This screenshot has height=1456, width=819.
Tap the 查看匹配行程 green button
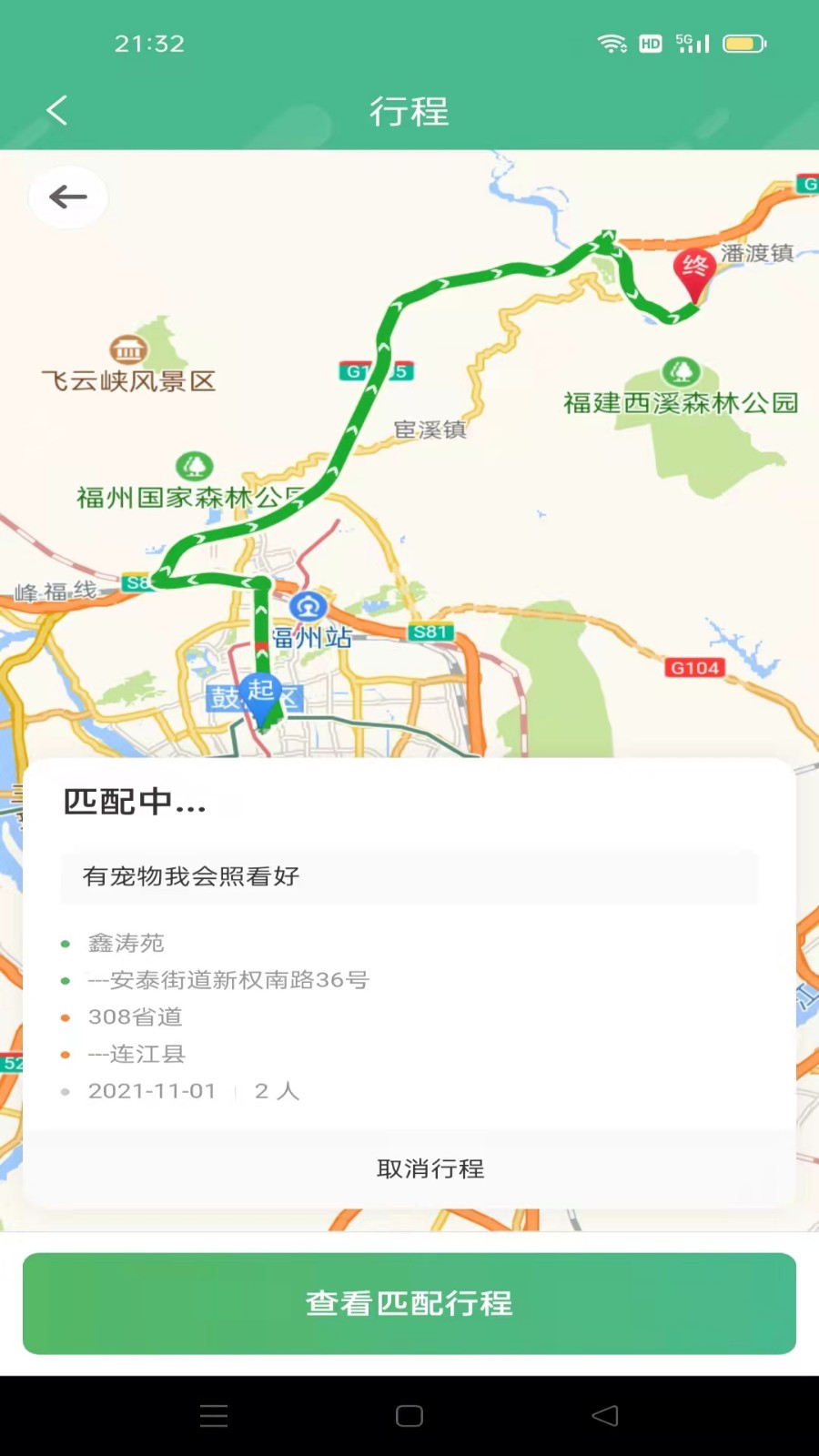(x=409, y=1303)
